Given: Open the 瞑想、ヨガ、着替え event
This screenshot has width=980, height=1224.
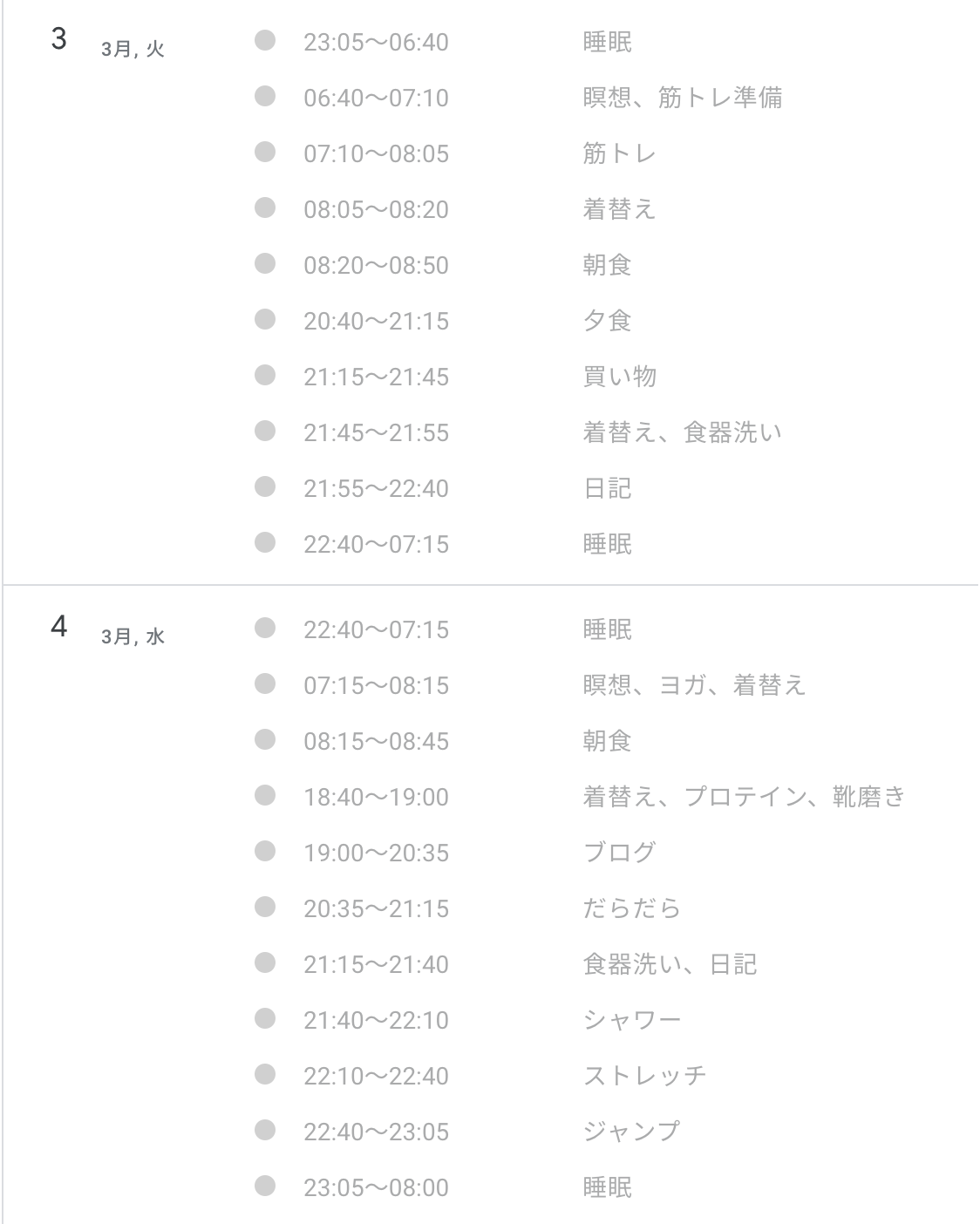Looking at the screenshot, I should click(x=694, y=685).
